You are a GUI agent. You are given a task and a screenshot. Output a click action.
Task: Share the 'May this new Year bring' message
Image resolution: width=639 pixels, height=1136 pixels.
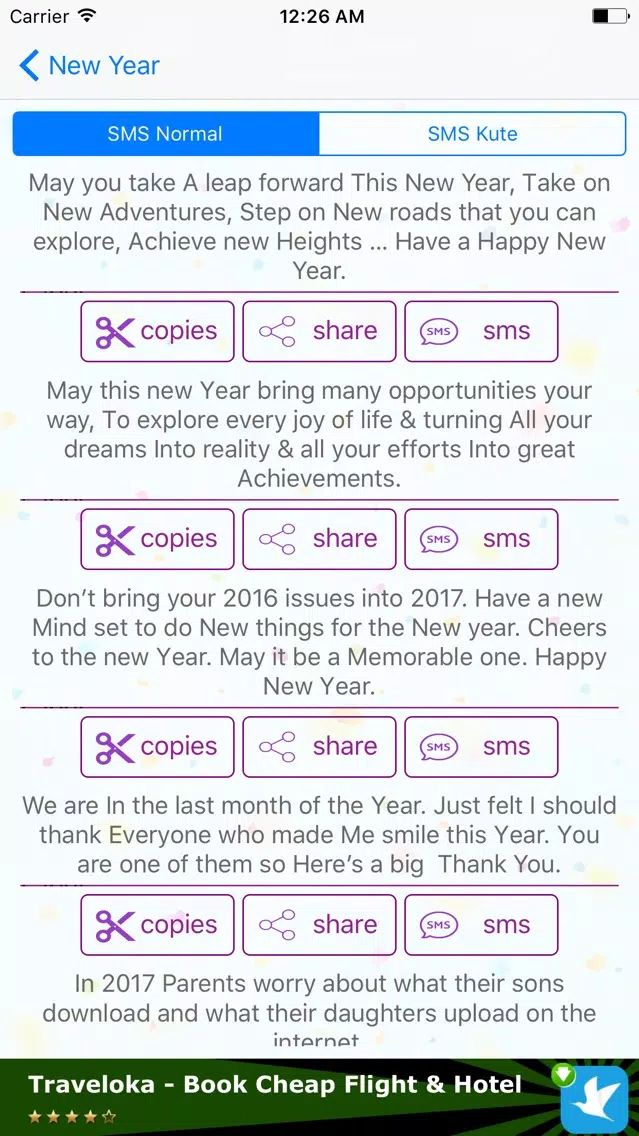320,539
